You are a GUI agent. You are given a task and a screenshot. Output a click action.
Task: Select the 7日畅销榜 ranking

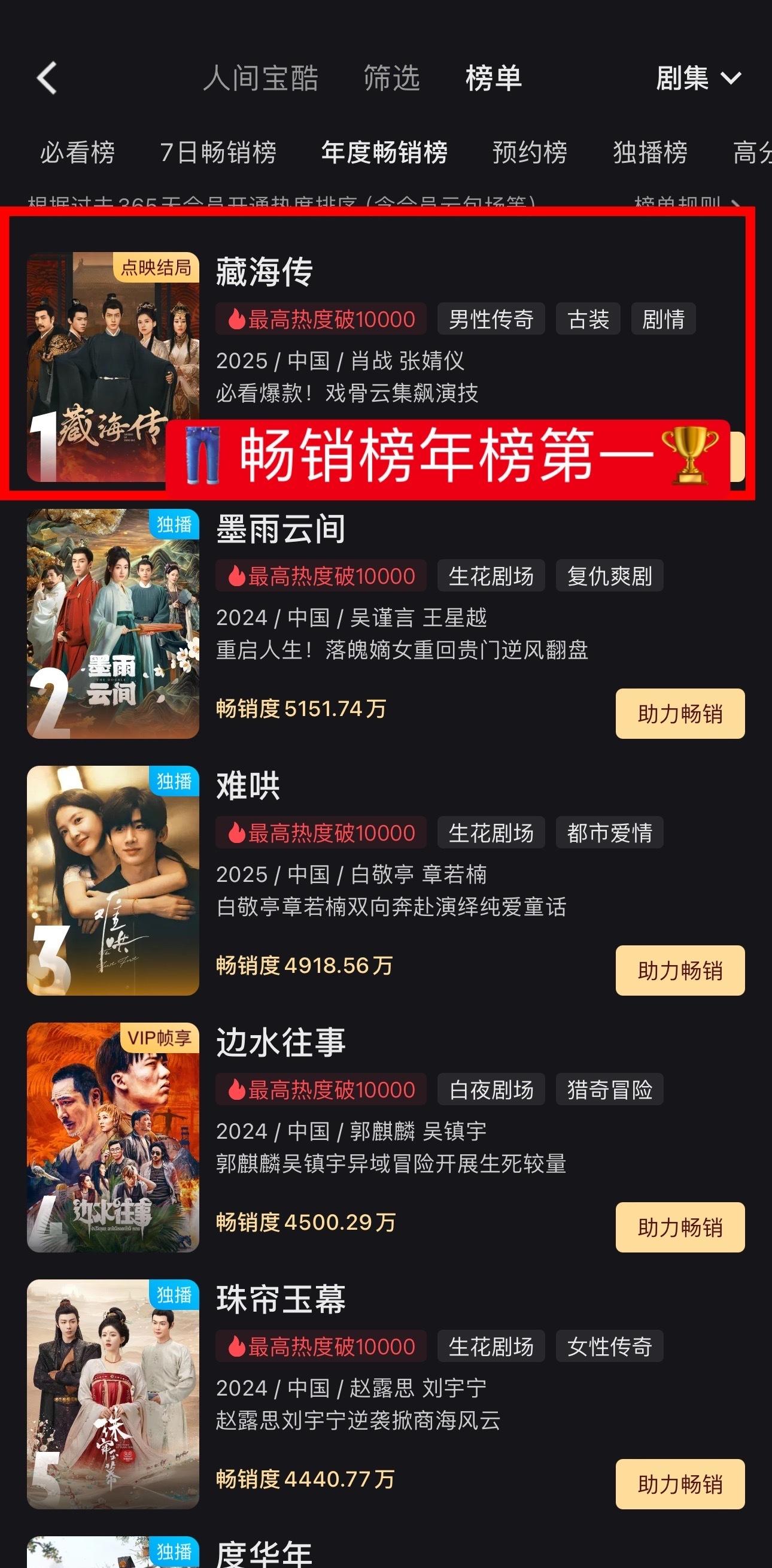pyautogui.click(x=218, y=152)
